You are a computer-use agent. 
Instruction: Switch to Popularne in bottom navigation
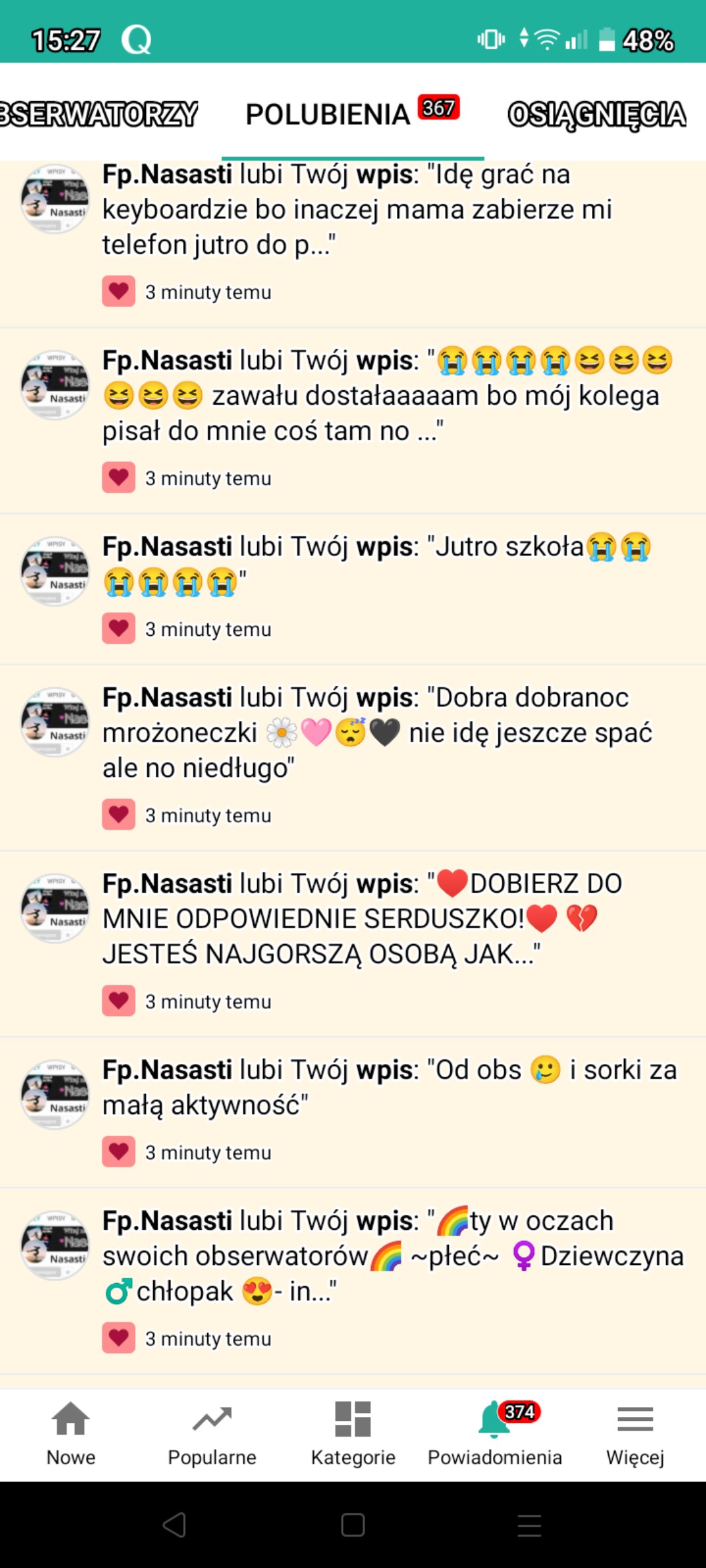click(212, 1434)
